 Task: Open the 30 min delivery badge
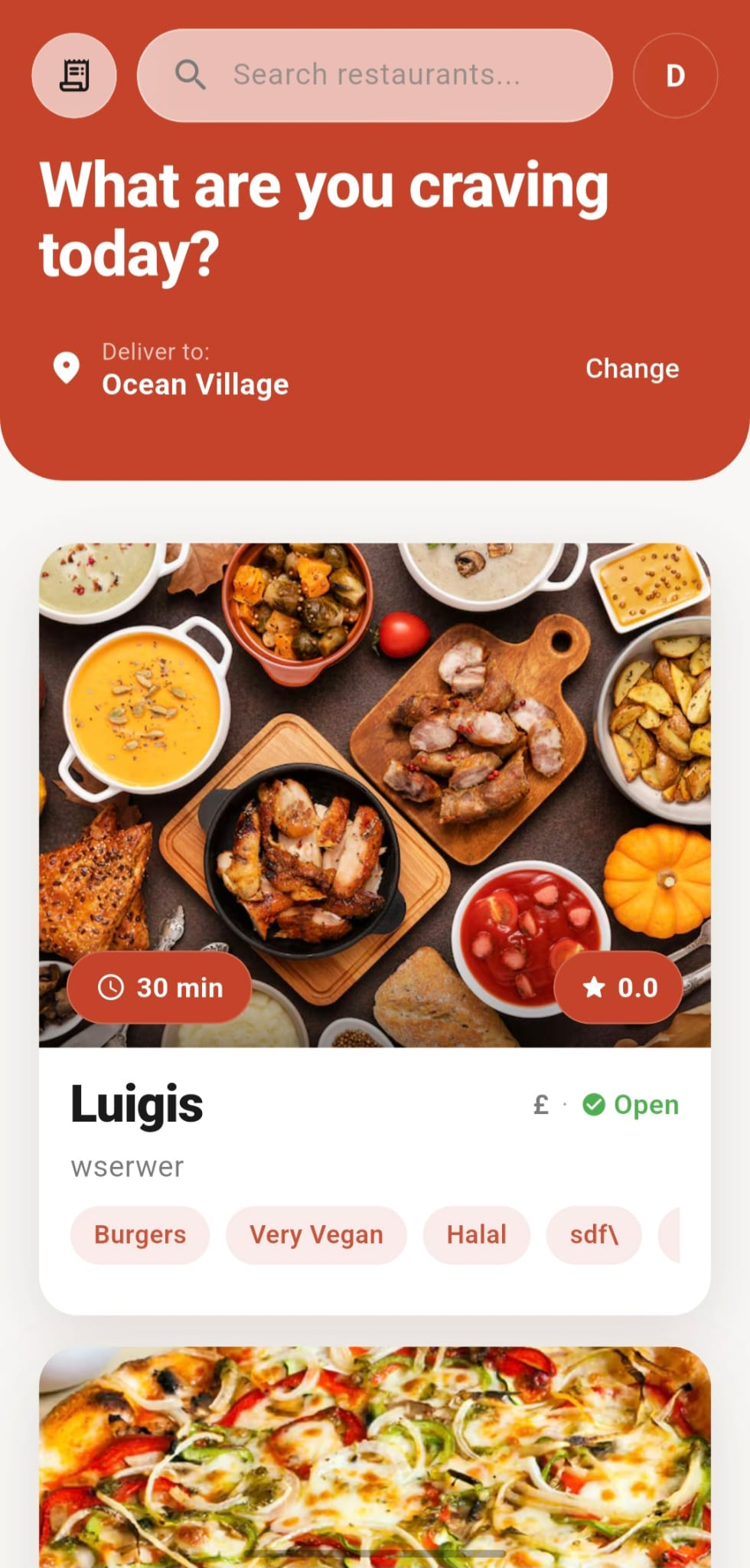point(158,987)
